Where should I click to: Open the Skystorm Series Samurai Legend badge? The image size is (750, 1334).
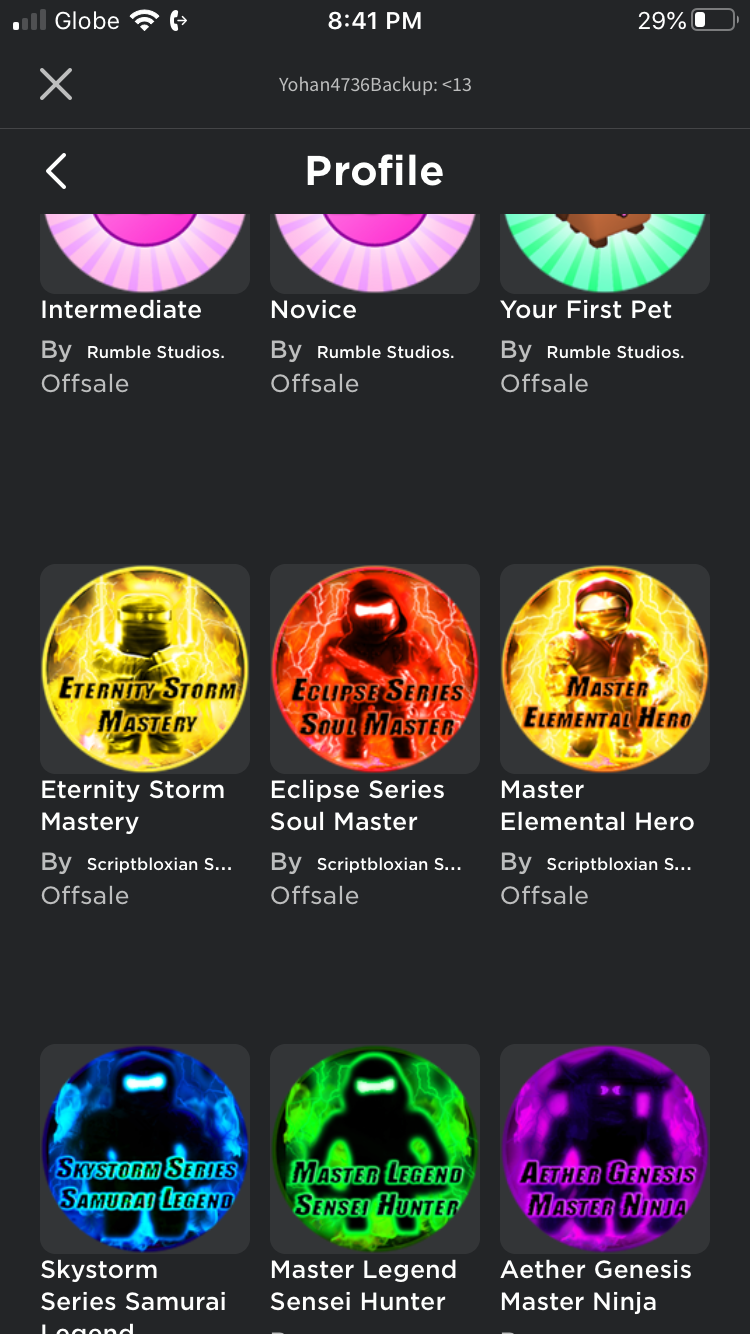(144, 1149)
